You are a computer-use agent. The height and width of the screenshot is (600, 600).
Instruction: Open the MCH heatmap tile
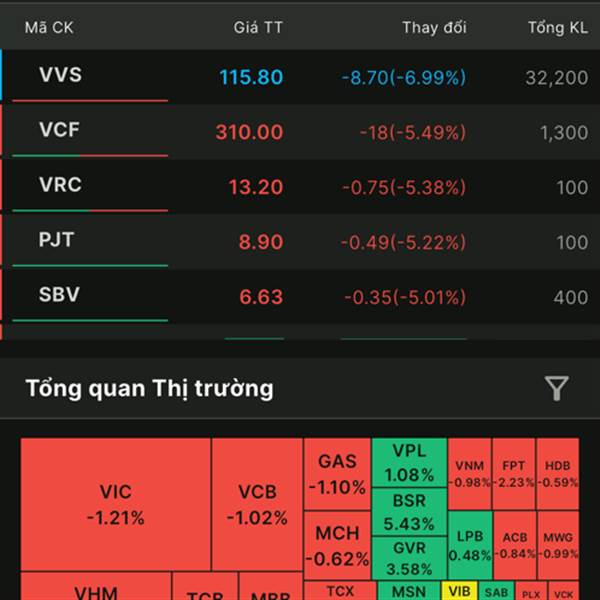click(x=337, y=544)
